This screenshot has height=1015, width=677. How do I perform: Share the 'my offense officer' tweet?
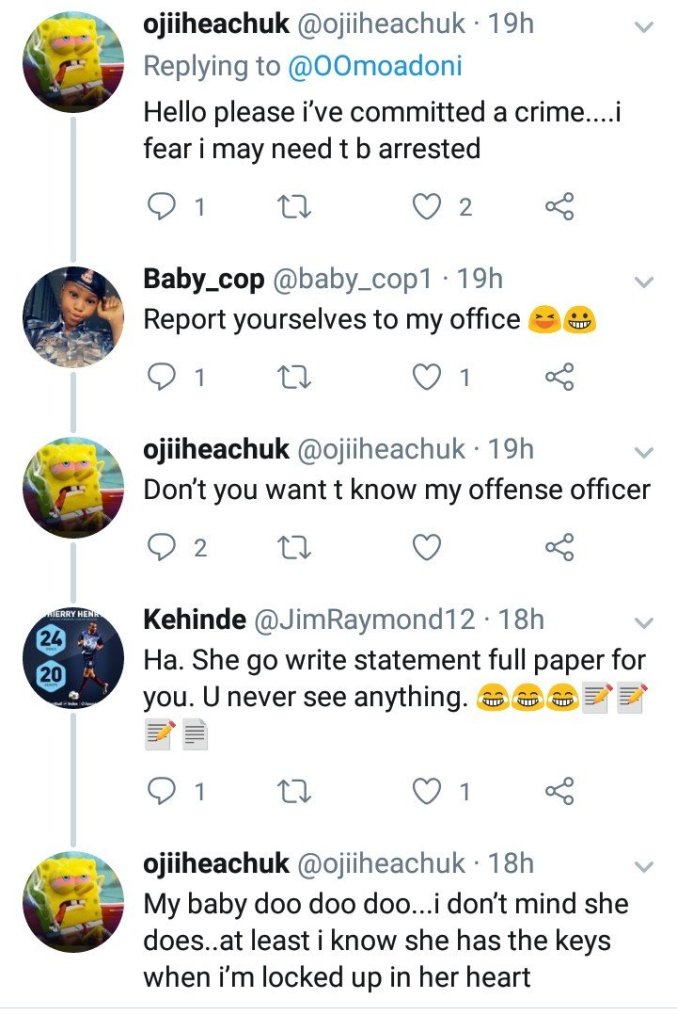tap(560, 548)
